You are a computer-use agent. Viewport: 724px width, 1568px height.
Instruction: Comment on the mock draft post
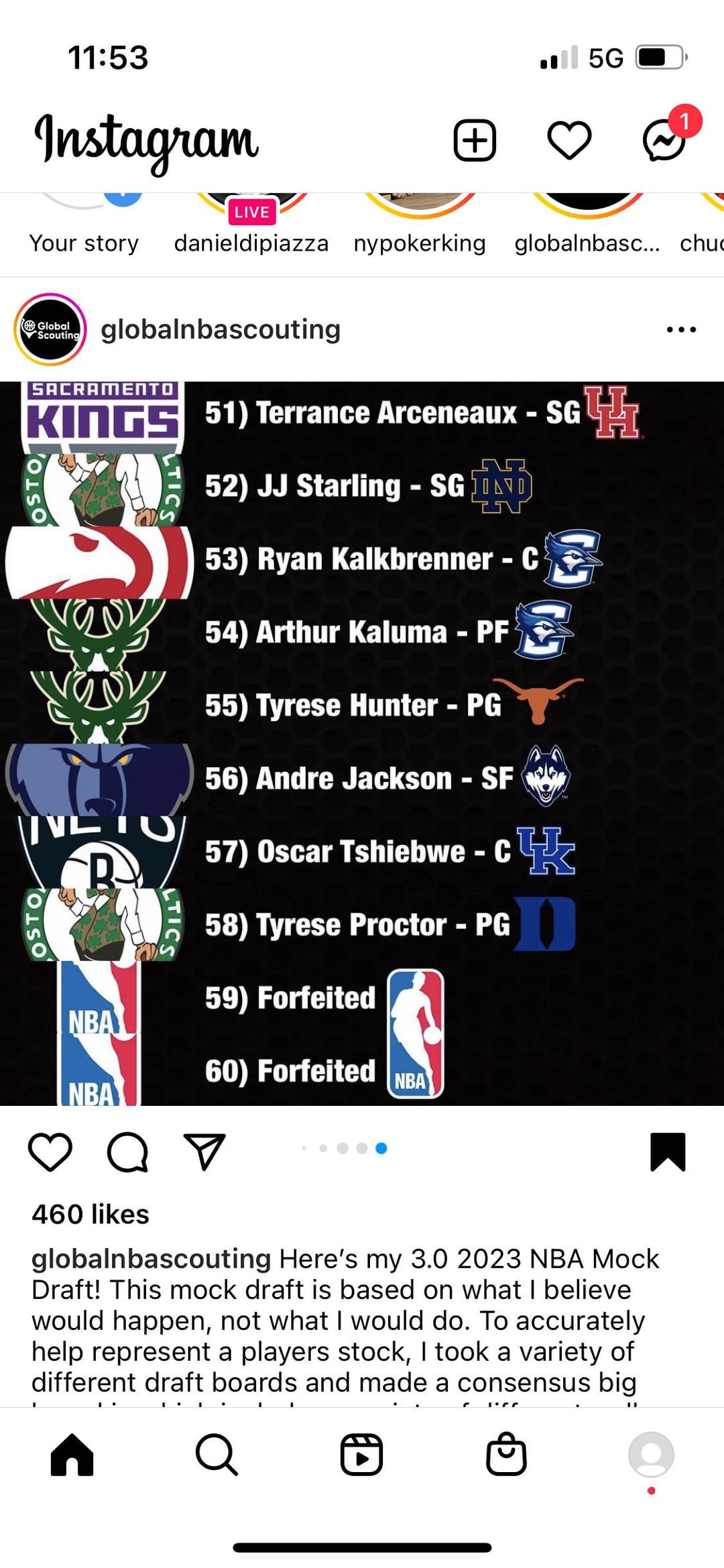click(x=127, y=1152)
